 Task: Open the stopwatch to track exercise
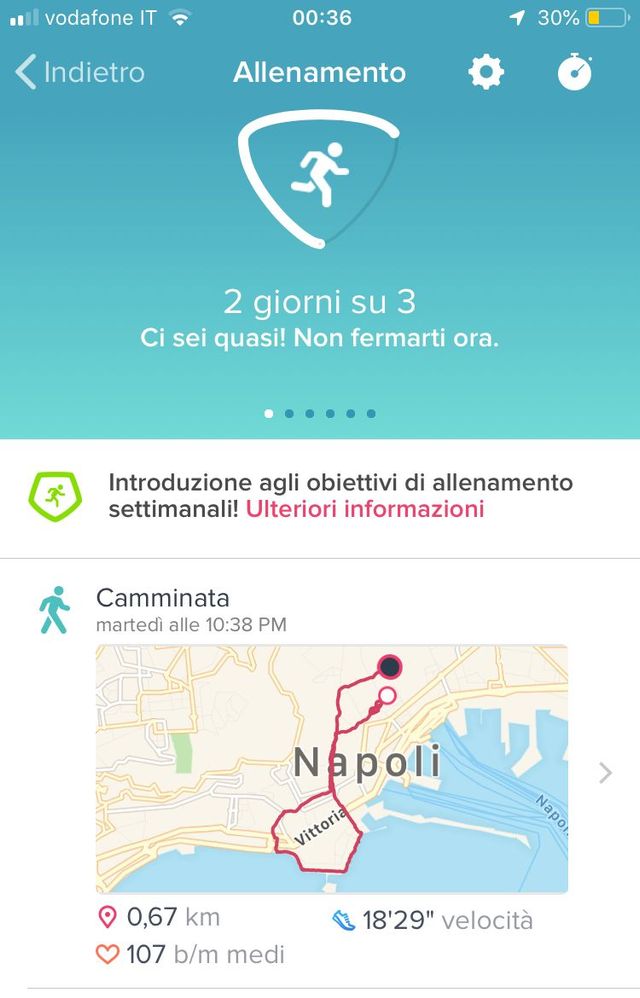575,72
